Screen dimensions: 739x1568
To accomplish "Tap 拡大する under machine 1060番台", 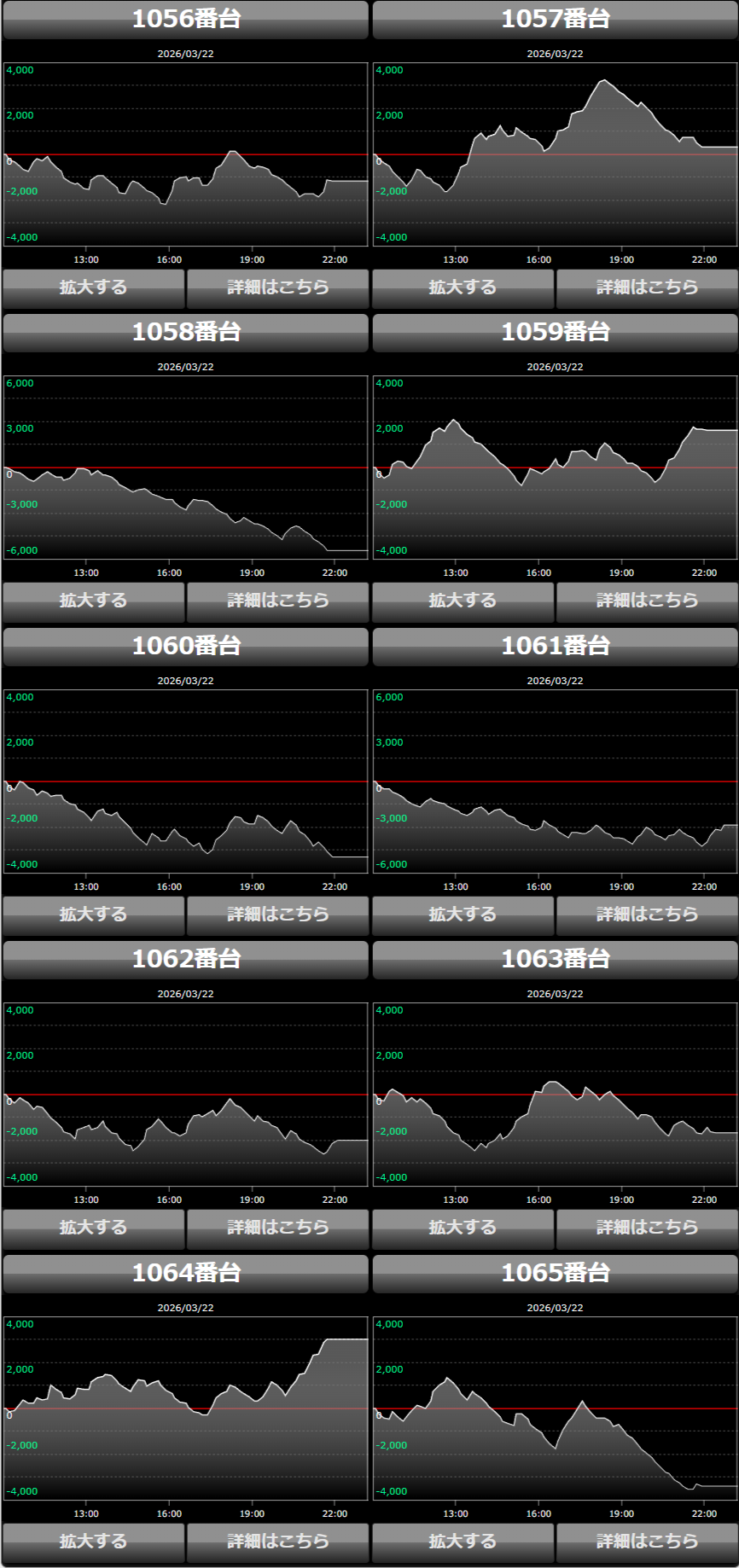I will pos(93,915).
